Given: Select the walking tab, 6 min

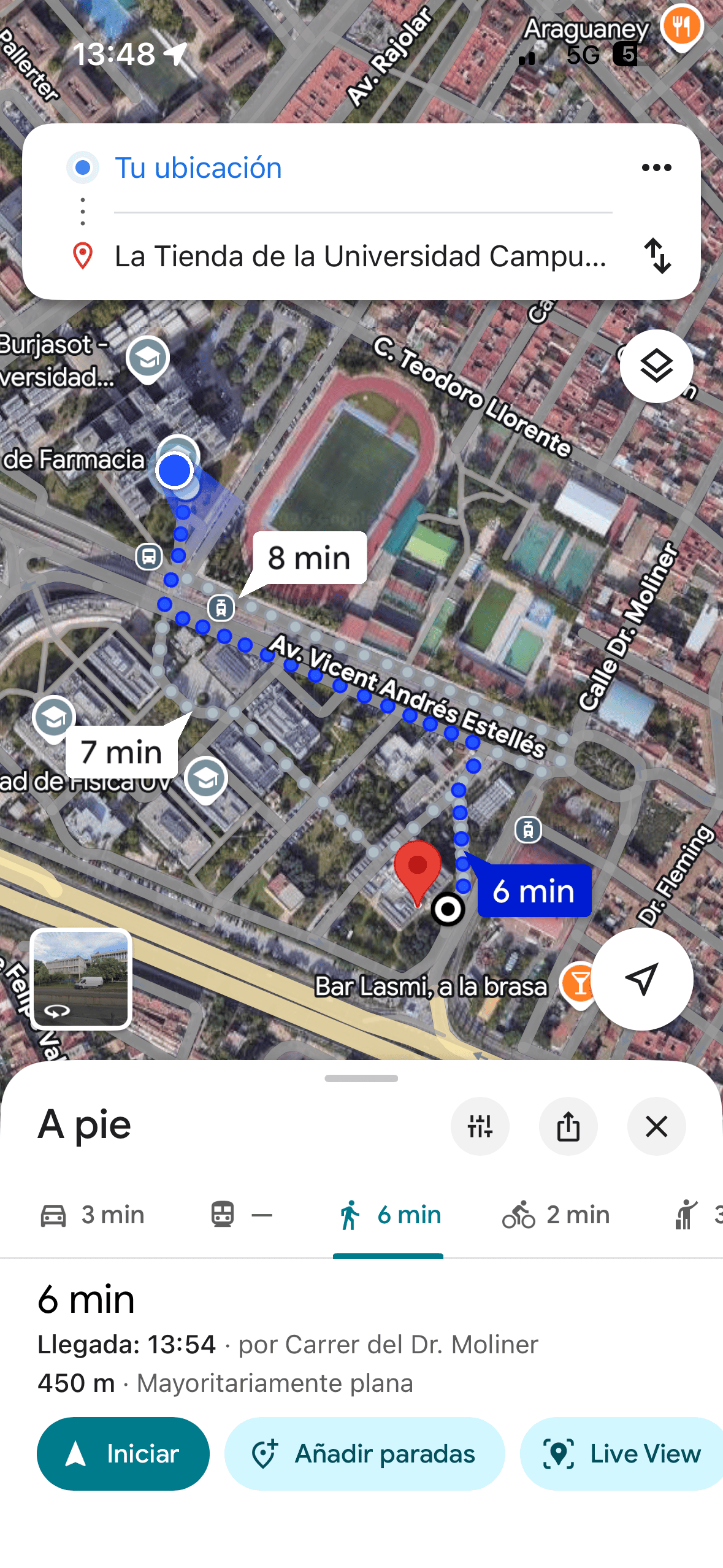Looking at the screenshot, I should 389,1215.
